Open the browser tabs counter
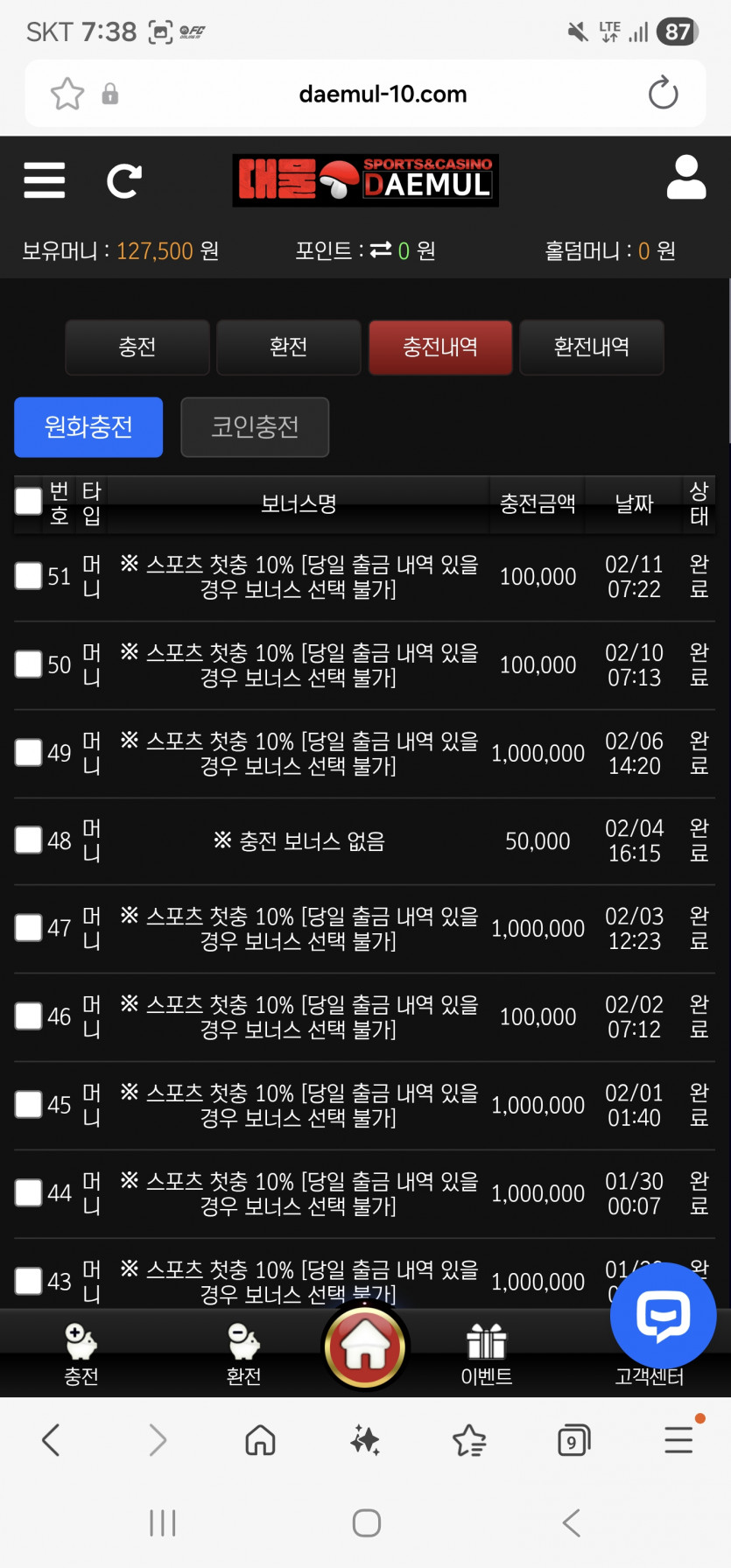The height and width of the screenshot is (1568, 731). [573, 1440]
